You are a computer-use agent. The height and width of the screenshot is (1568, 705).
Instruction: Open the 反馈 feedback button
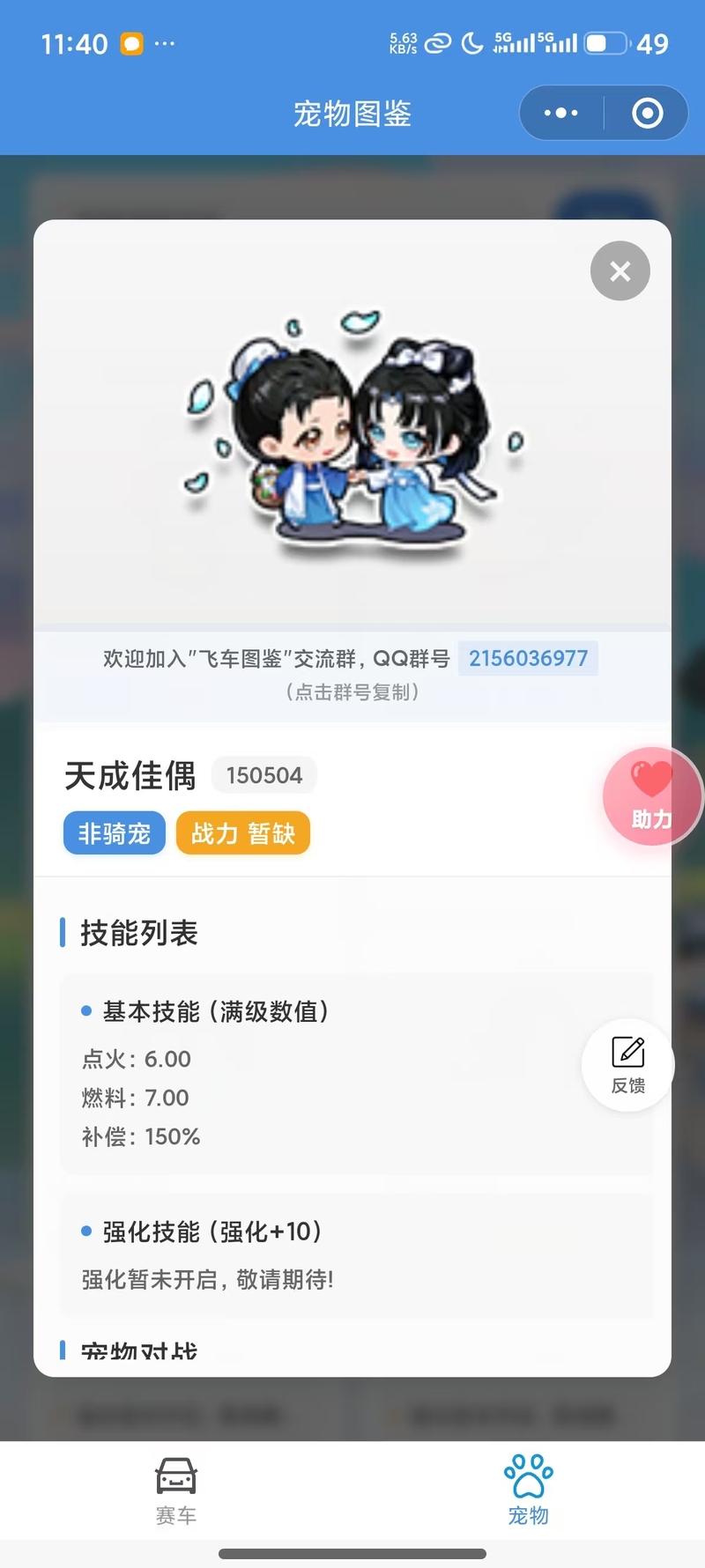(627, 1064)
